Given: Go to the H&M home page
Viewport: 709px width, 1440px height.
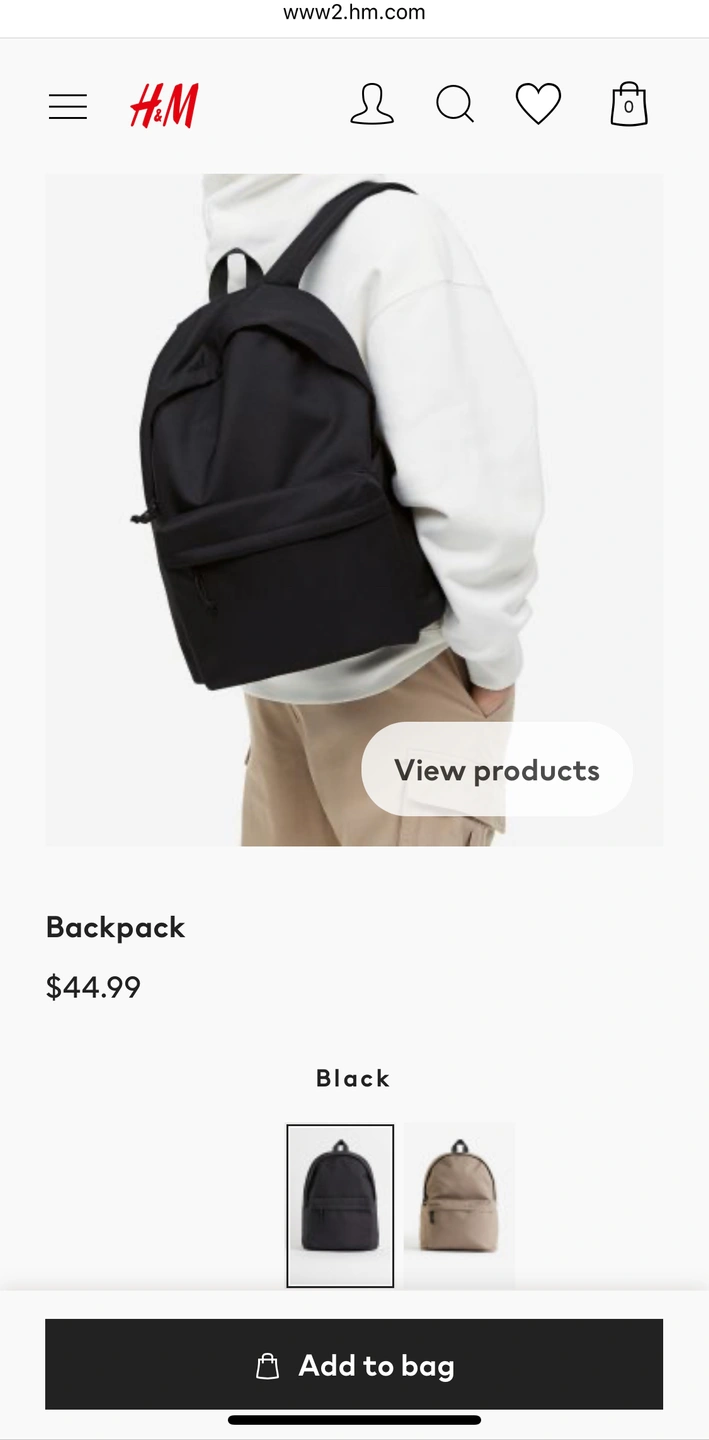Looking at the screenshot, I should point(164,106).
